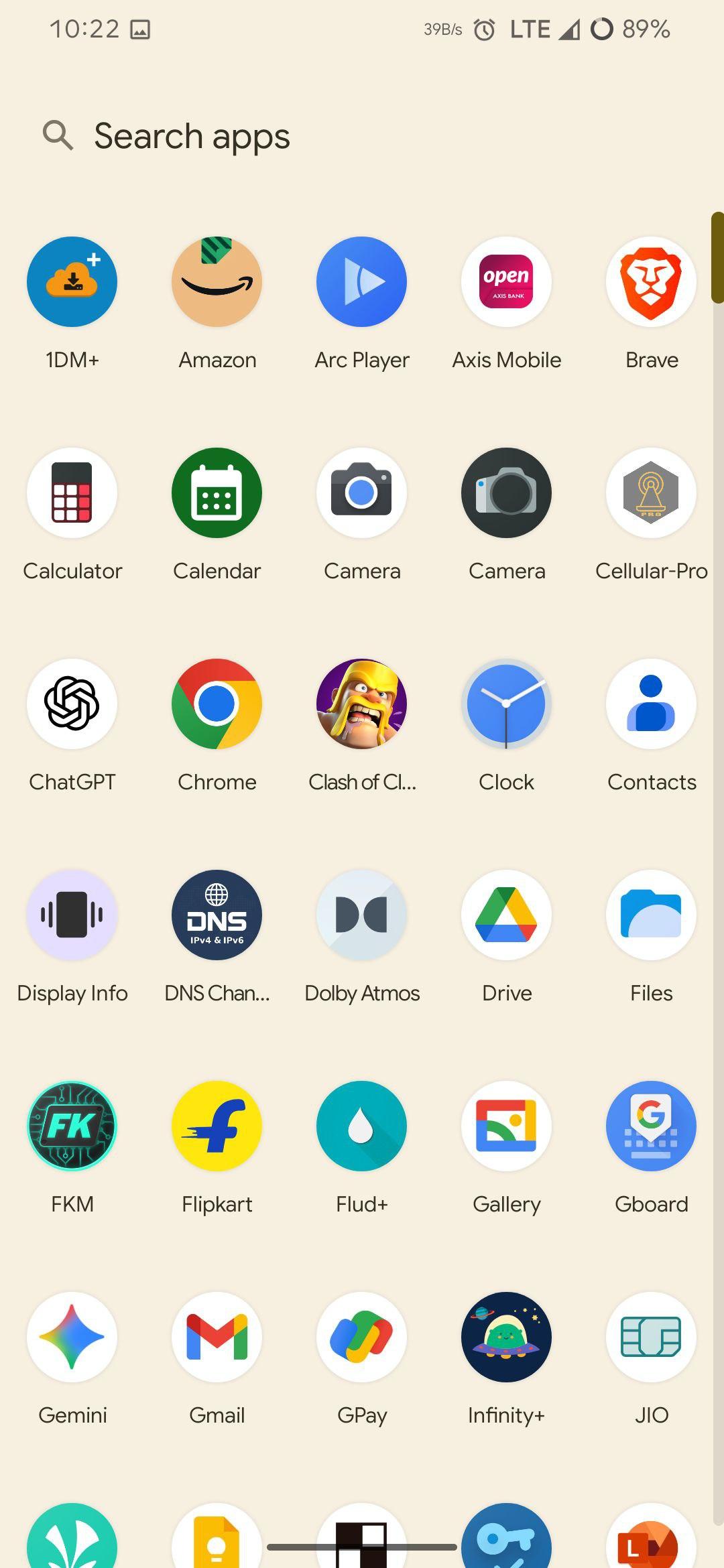Open the Calendar app
724x1568 pixels.
coord(217,493)
